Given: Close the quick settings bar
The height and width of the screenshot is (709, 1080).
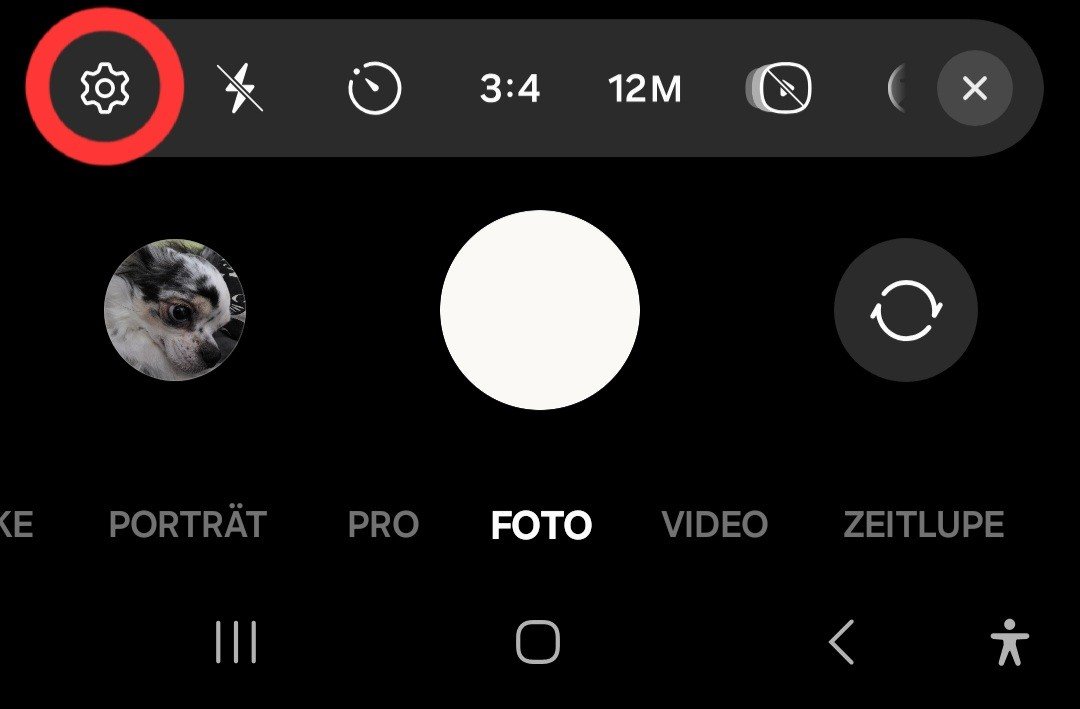Looking at the screenshot, I should [x=974, y=89].
